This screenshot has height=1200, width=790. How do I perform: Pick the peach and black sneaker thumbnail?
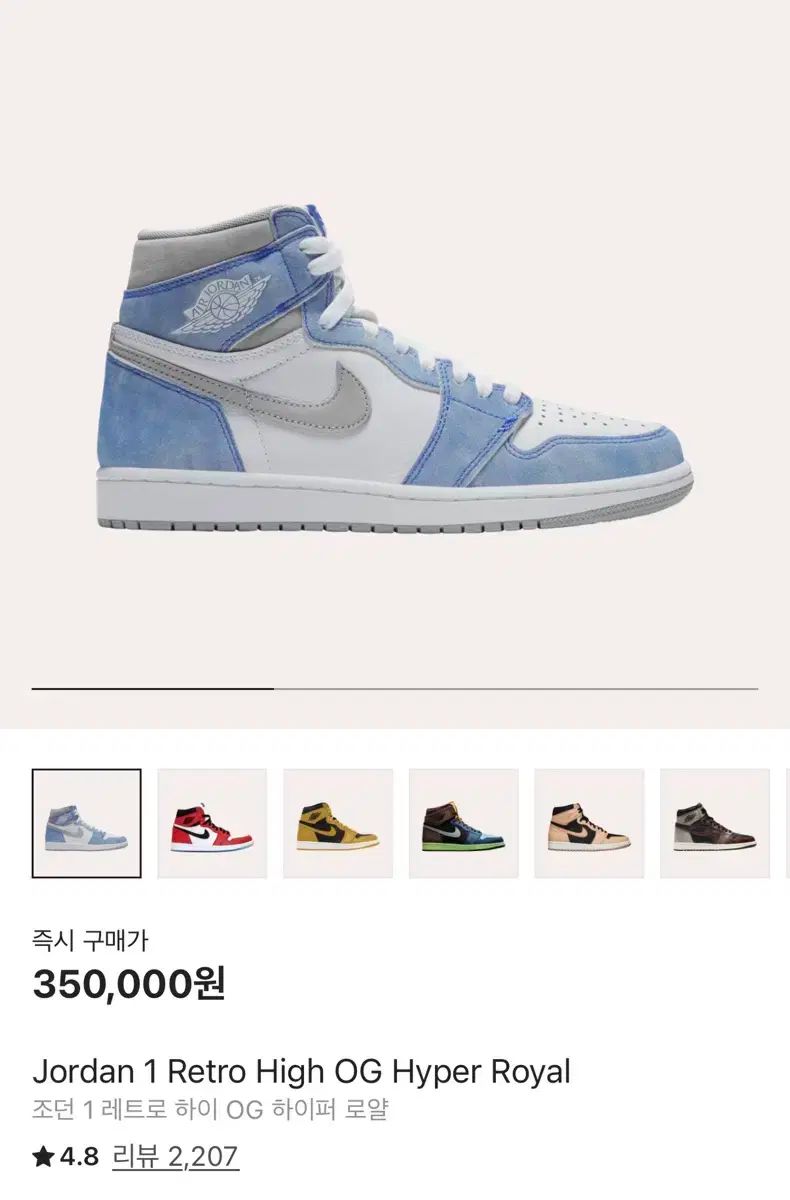[x=589, y=823]
